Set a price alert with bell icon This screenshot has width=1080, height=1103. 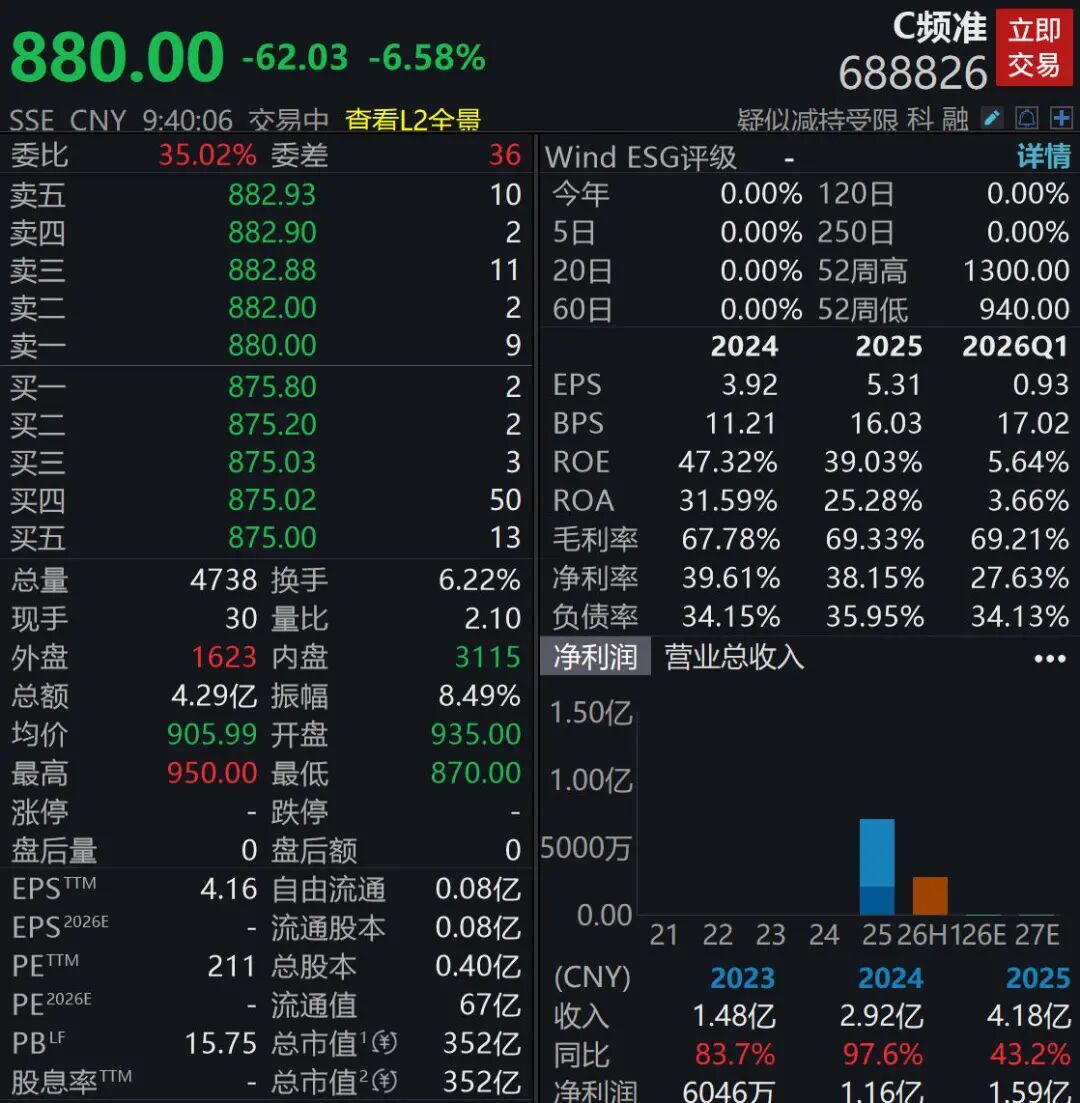(1027, 118)
